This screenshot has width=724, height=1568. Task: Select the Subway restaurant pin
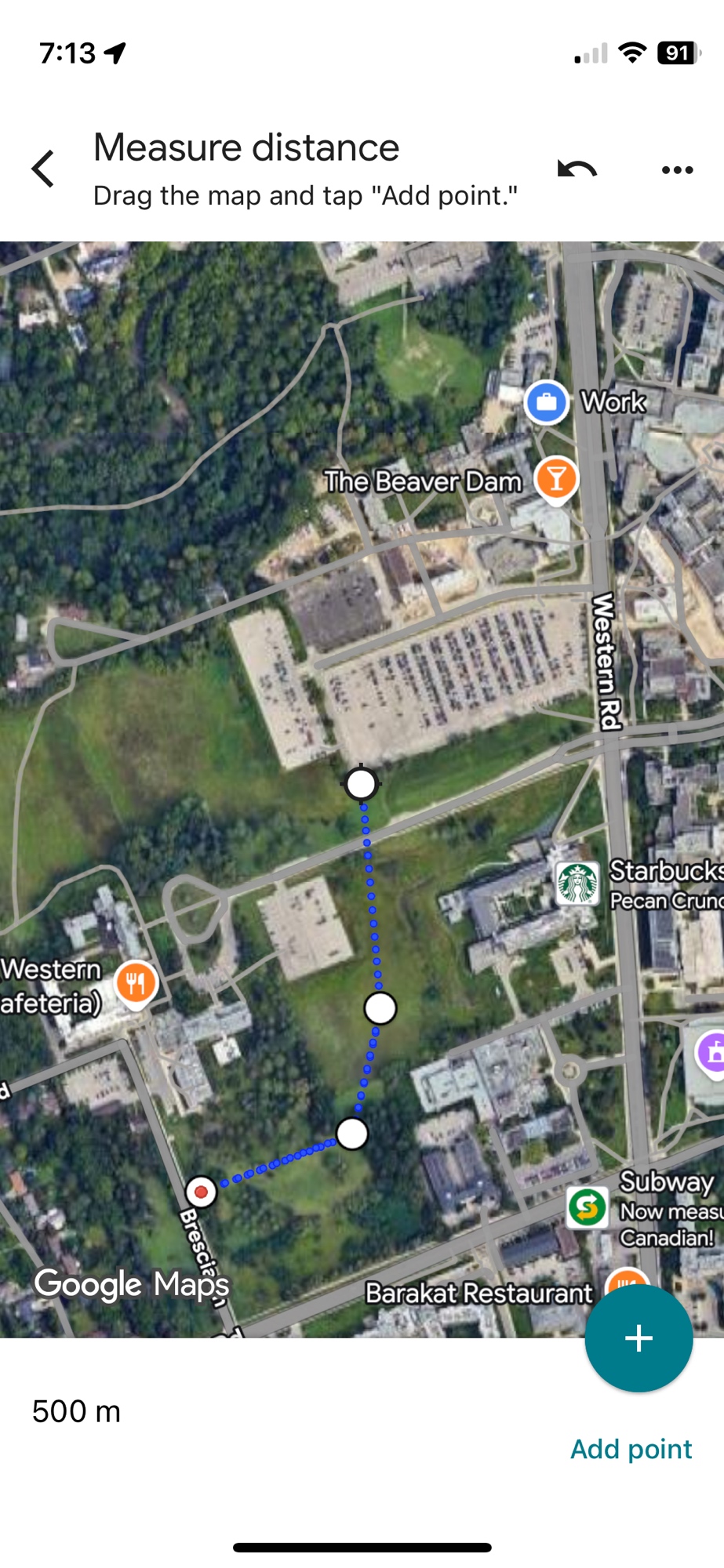click(588, 1207)
